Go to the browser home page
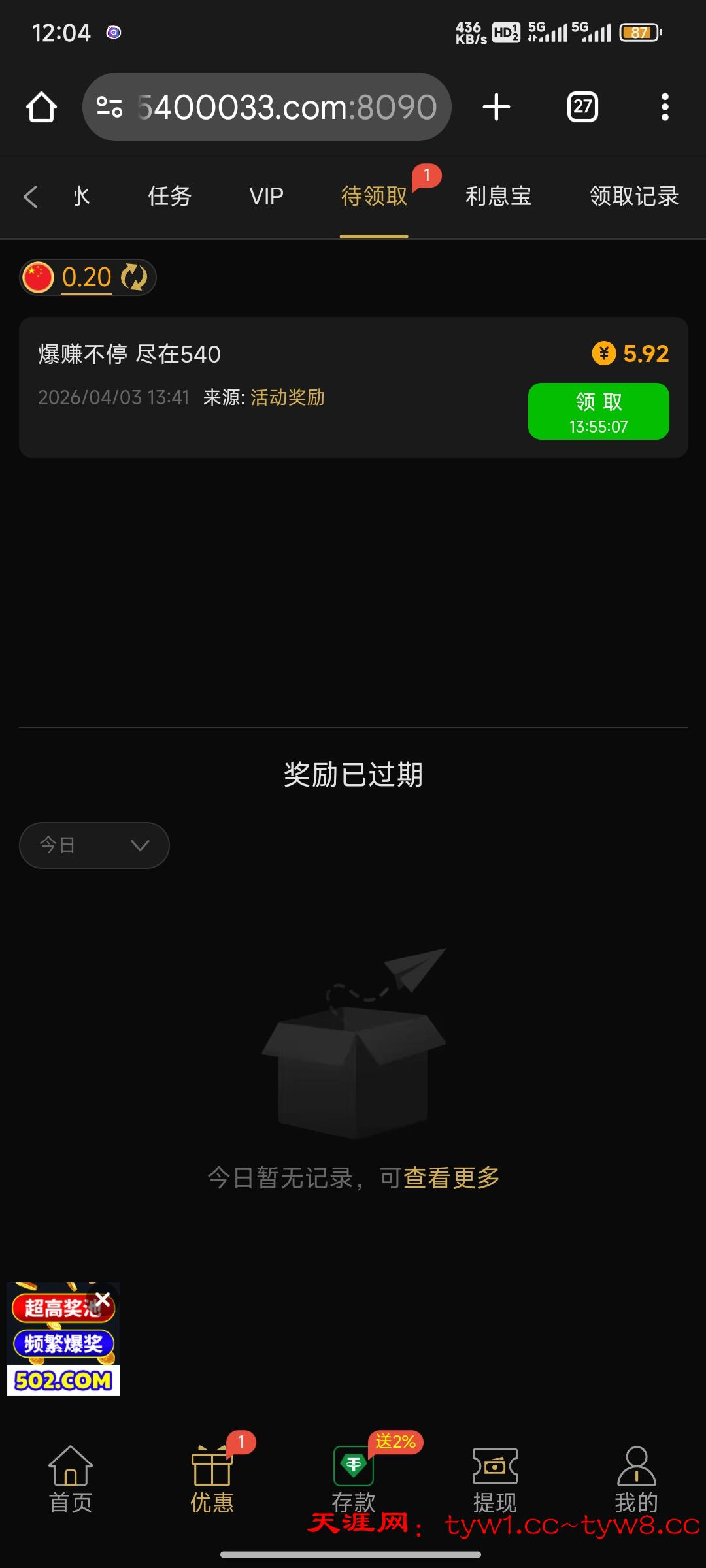The height and width of the screenshot is (1568, 706). [41, 107]
